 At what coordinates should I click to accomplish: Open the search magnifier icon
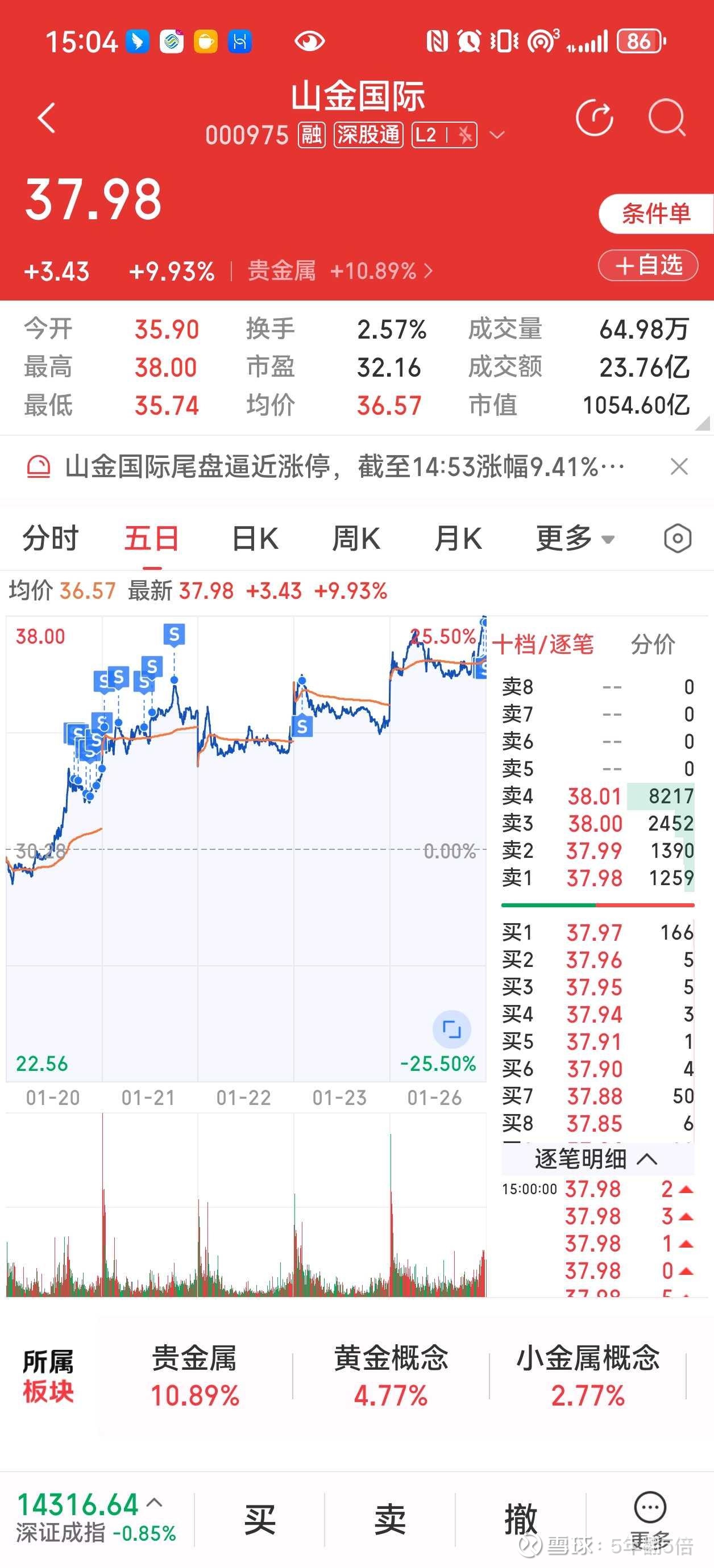pyautogui.click(x=666, y=117)
